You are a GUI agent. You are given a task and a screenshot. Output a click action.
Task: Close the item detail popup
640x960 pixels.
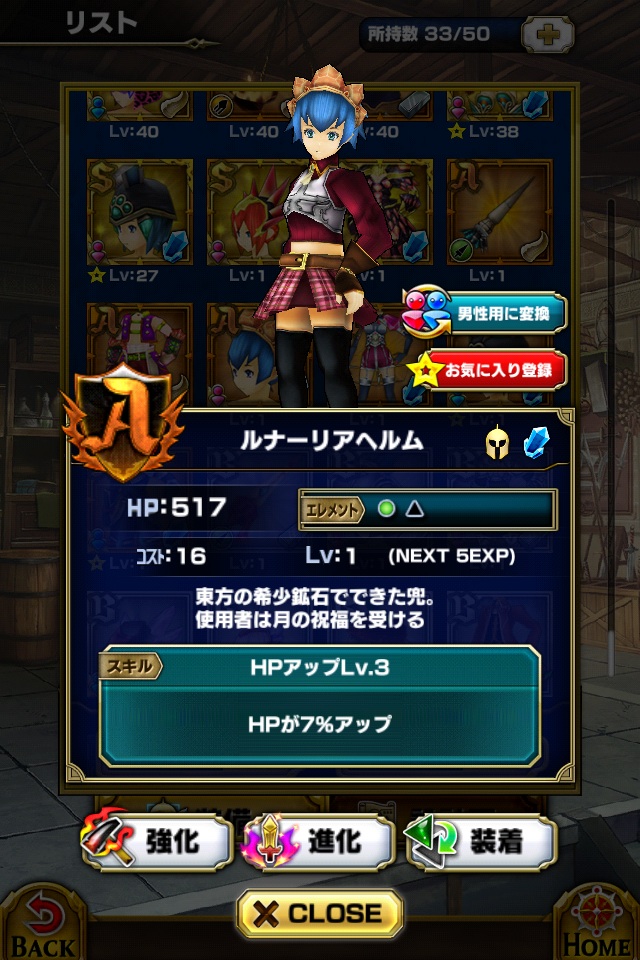pyautogui.click(x=320, y=913)
